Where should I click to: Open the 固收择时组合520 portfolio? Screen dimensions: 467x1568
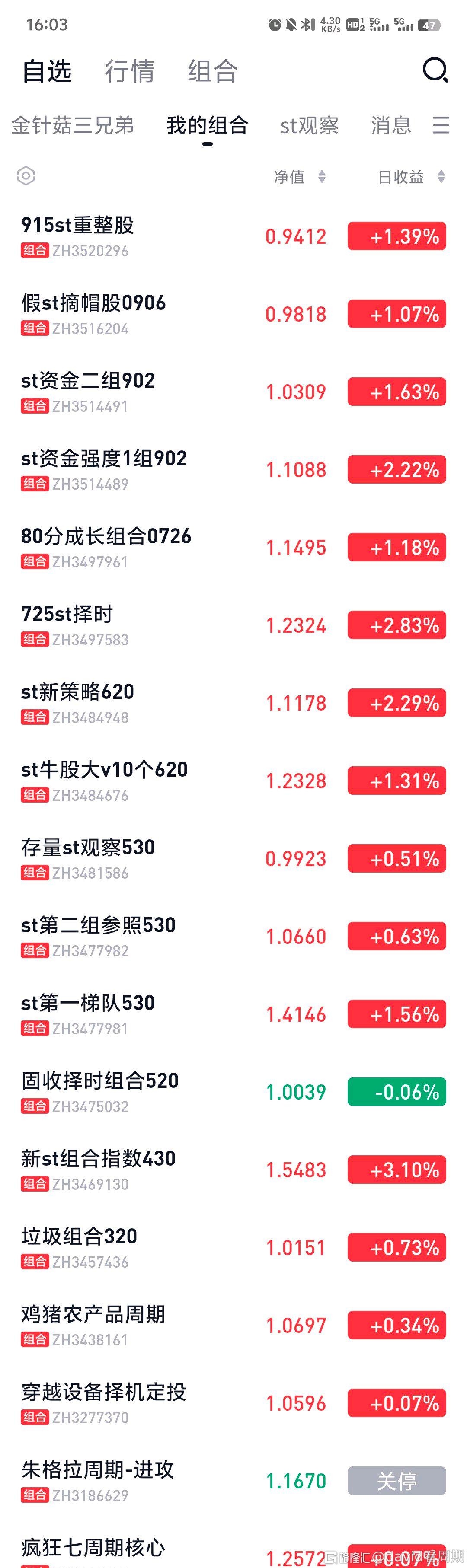100,1081
